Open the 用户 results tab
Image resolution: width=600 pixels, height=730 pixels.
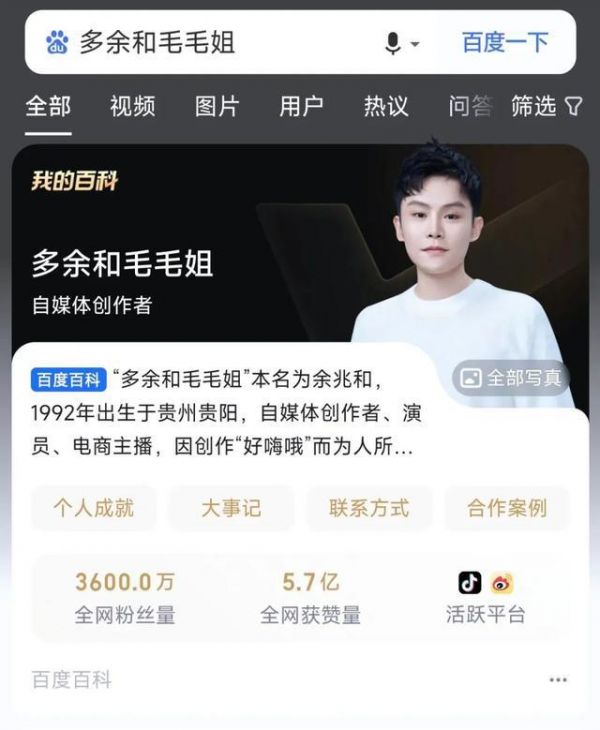pyautogui.click(x=301, y=106)
